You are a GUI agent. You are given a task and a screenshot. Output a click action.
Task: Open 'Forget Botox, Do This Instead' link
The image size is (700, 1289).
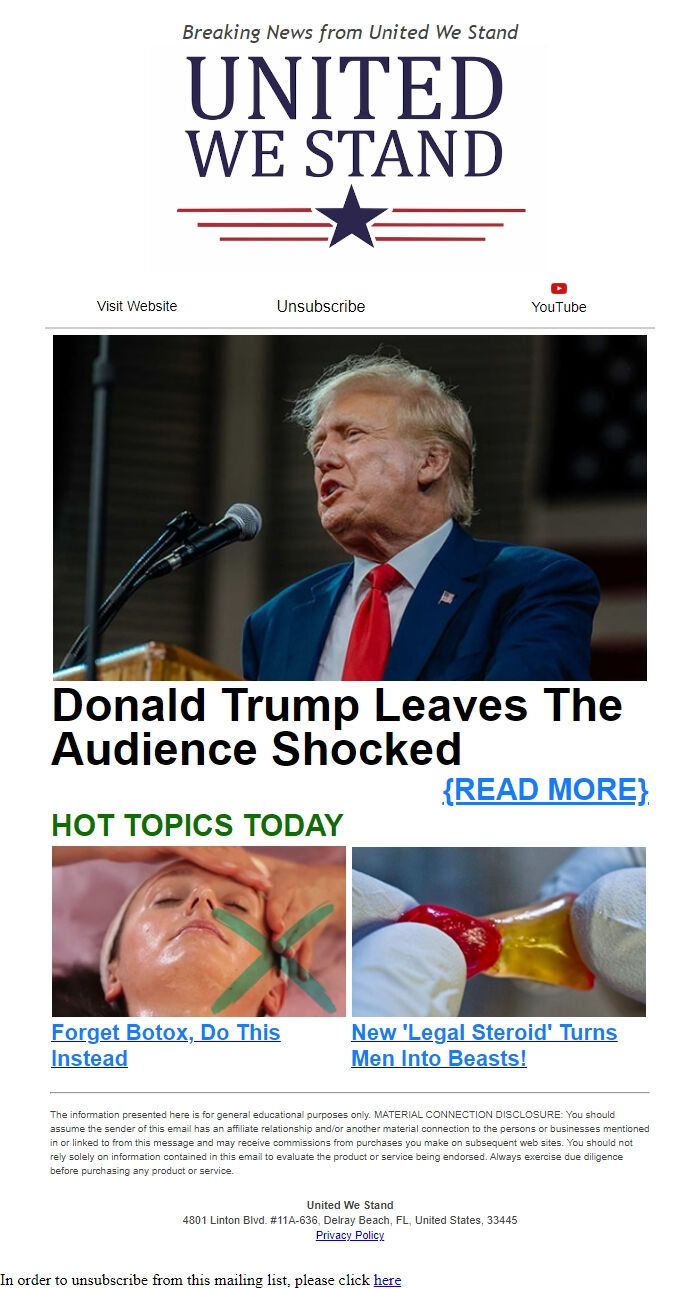tap(165, 1045)
